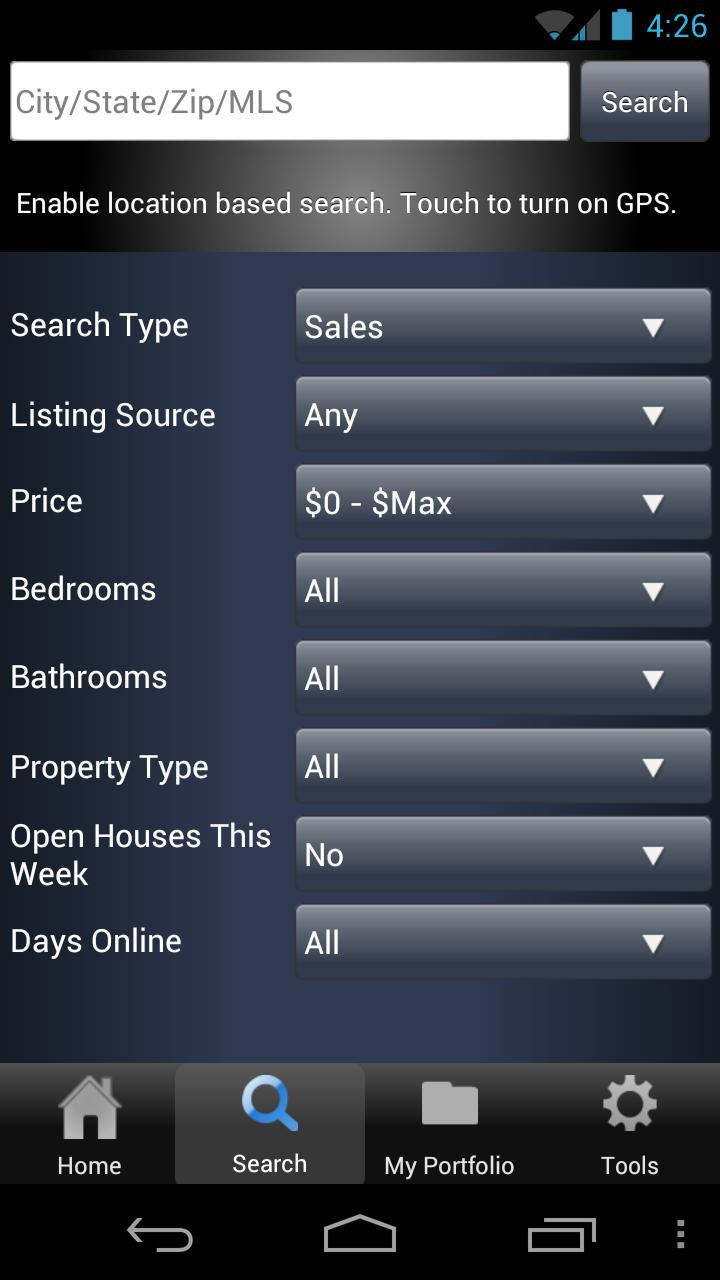Image resolution: width=720 pixels, height=1280 pixels.
Task: Open the system overflow menu dots
Action: (x=681, y=1235)
